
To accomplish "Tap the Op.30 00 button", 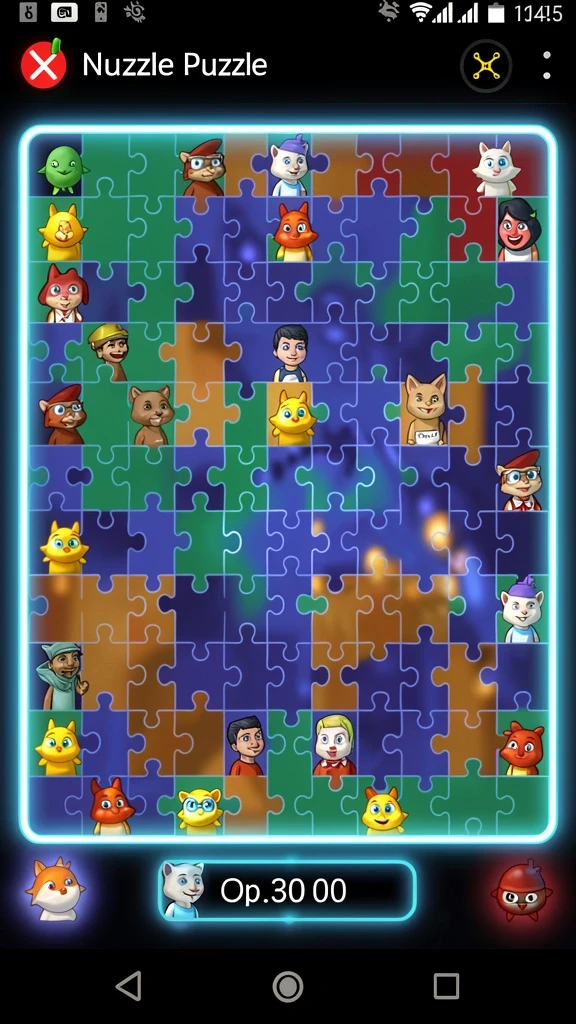I will (287, 891).
